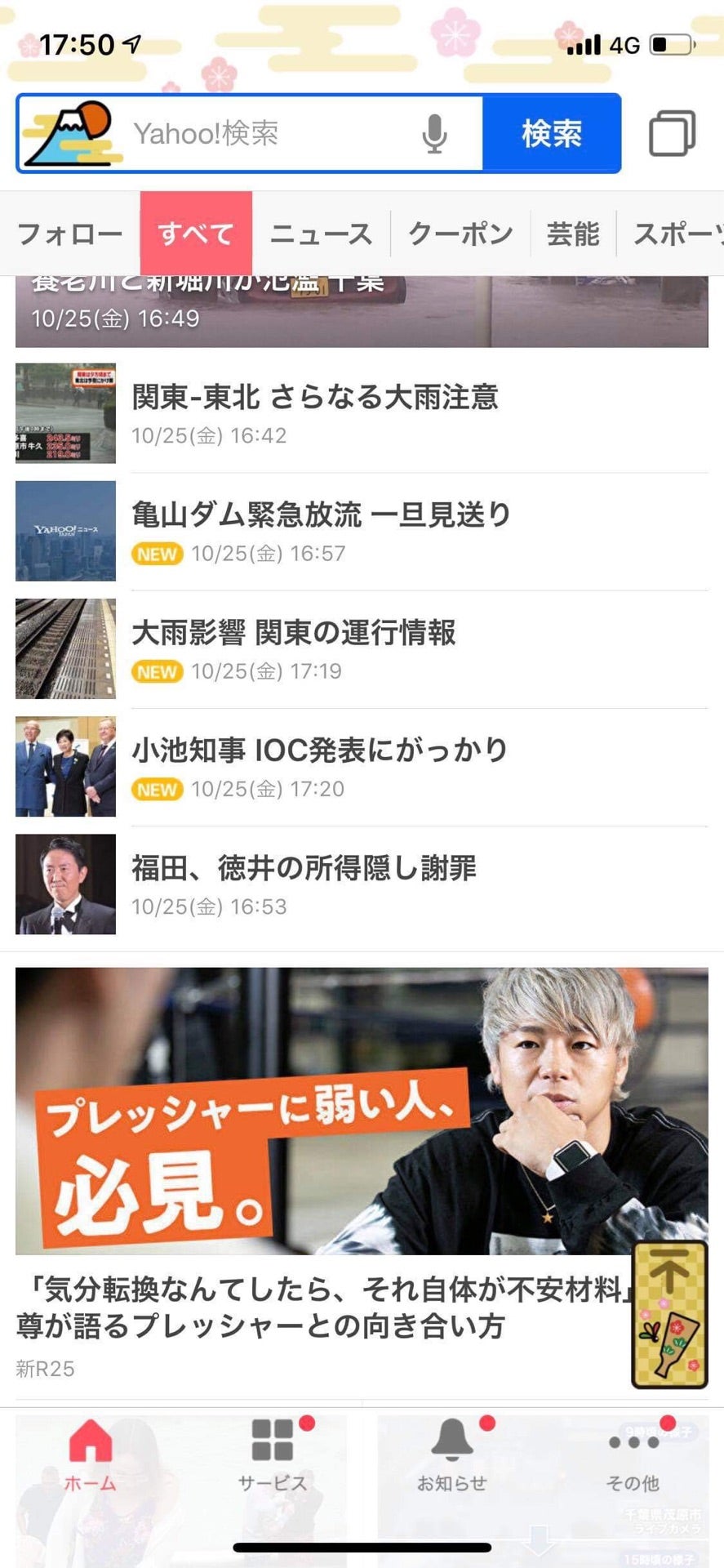This screenshot has width=724, height=1568.
Task: Open the クーポン tab
Action: click(x=460, y=234)
